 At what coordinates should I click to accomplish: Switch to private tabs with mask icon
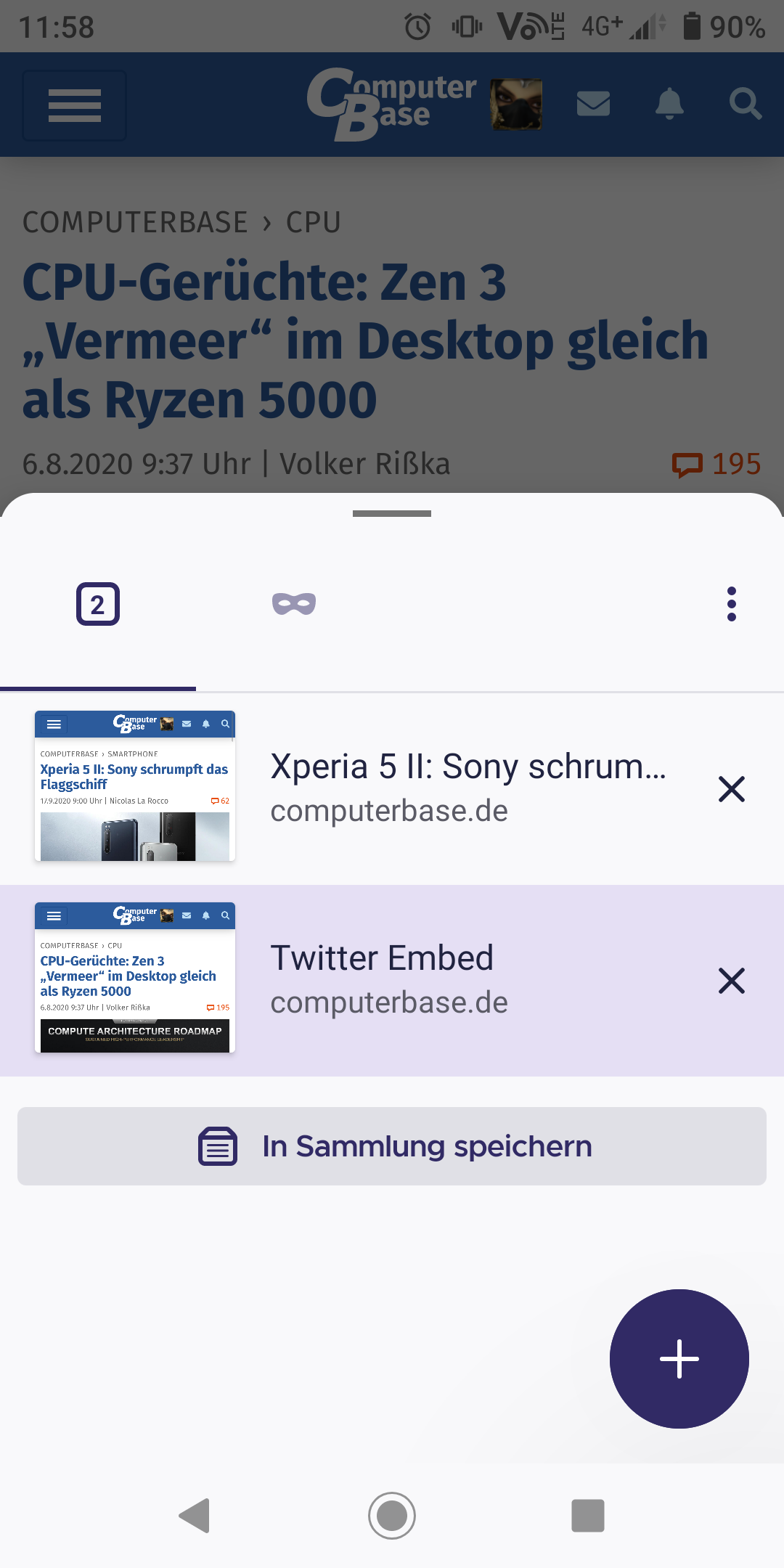(x=294, y=604)
